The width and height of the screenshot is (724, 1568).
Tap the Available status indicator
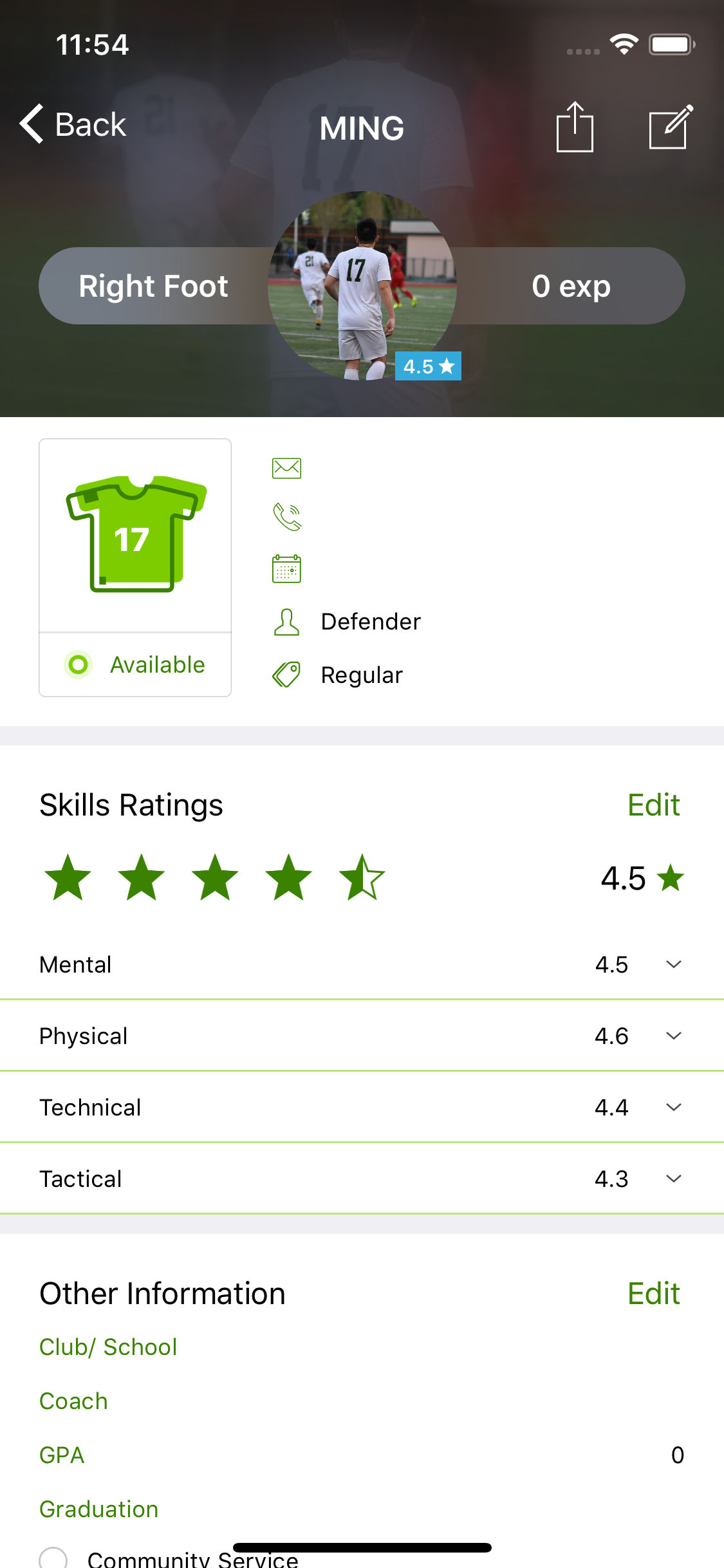[135, 664]
